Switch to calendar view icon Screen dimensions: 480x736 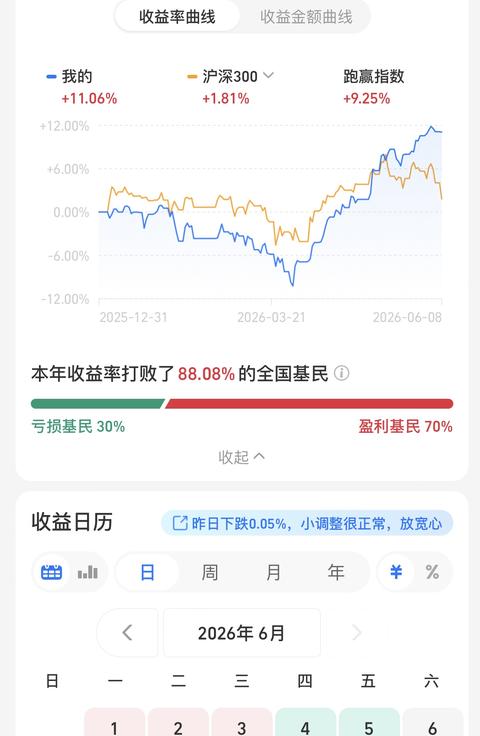click(x=52, y=572)
